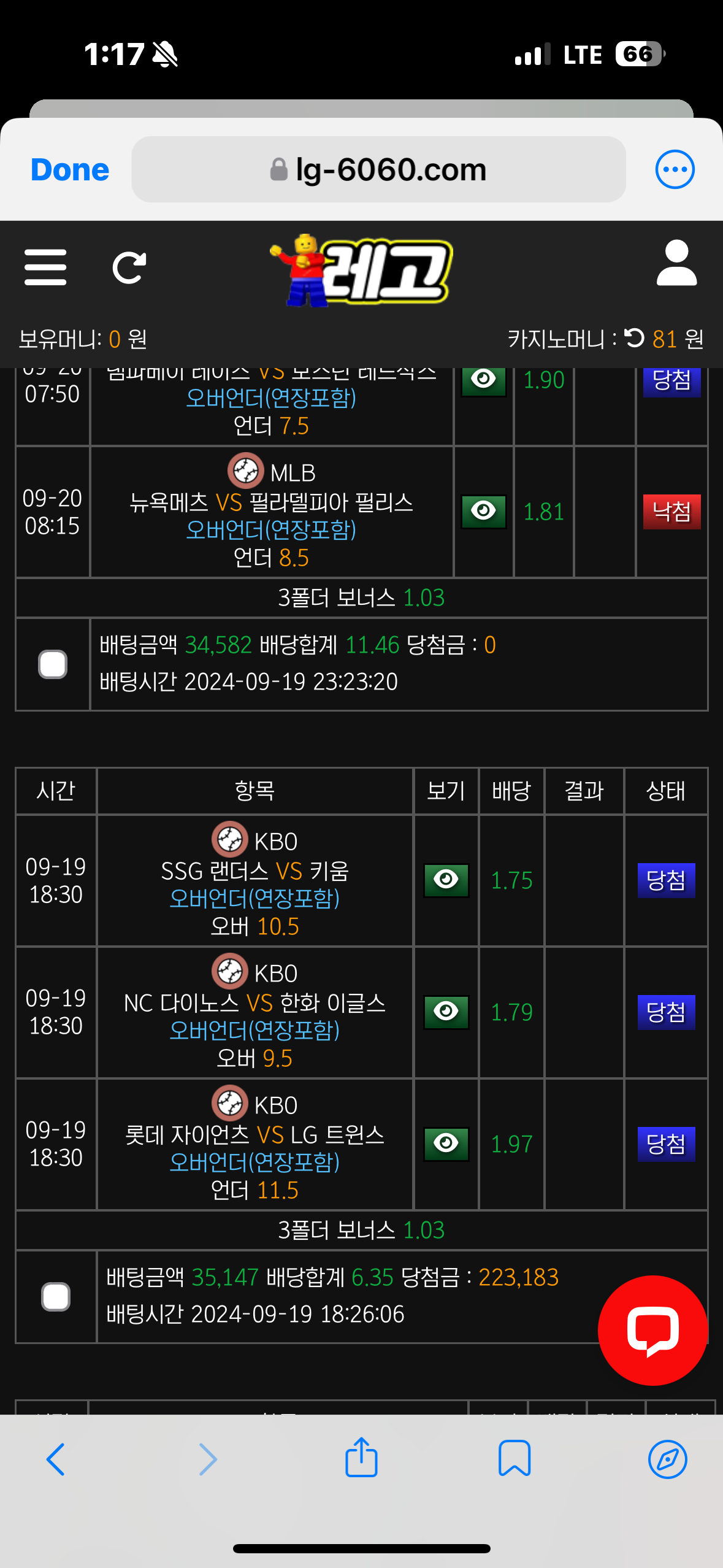The image size is (723, 1568).
Task: Refresh the page with the reload icon
Action: coord(129,267)
